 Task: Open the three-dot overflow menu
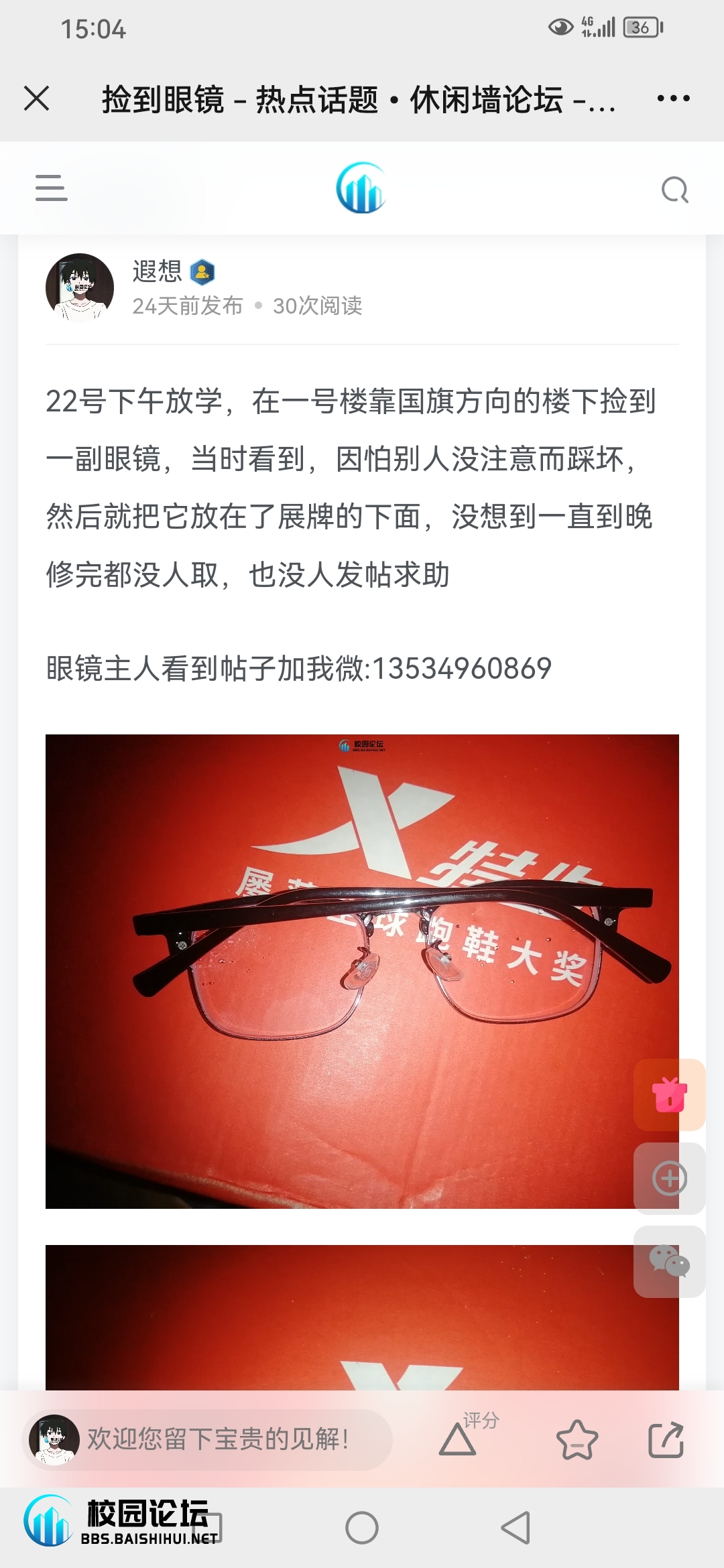(673, 99)
